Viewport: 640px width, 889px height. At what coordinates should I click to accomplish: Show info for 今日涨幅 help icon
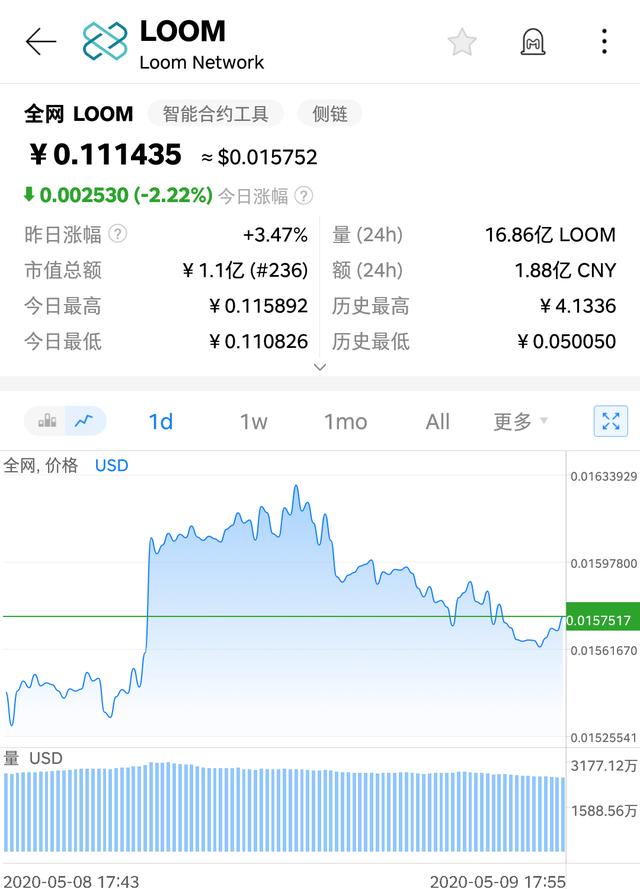pyautogui.click(x=304, y=196)
